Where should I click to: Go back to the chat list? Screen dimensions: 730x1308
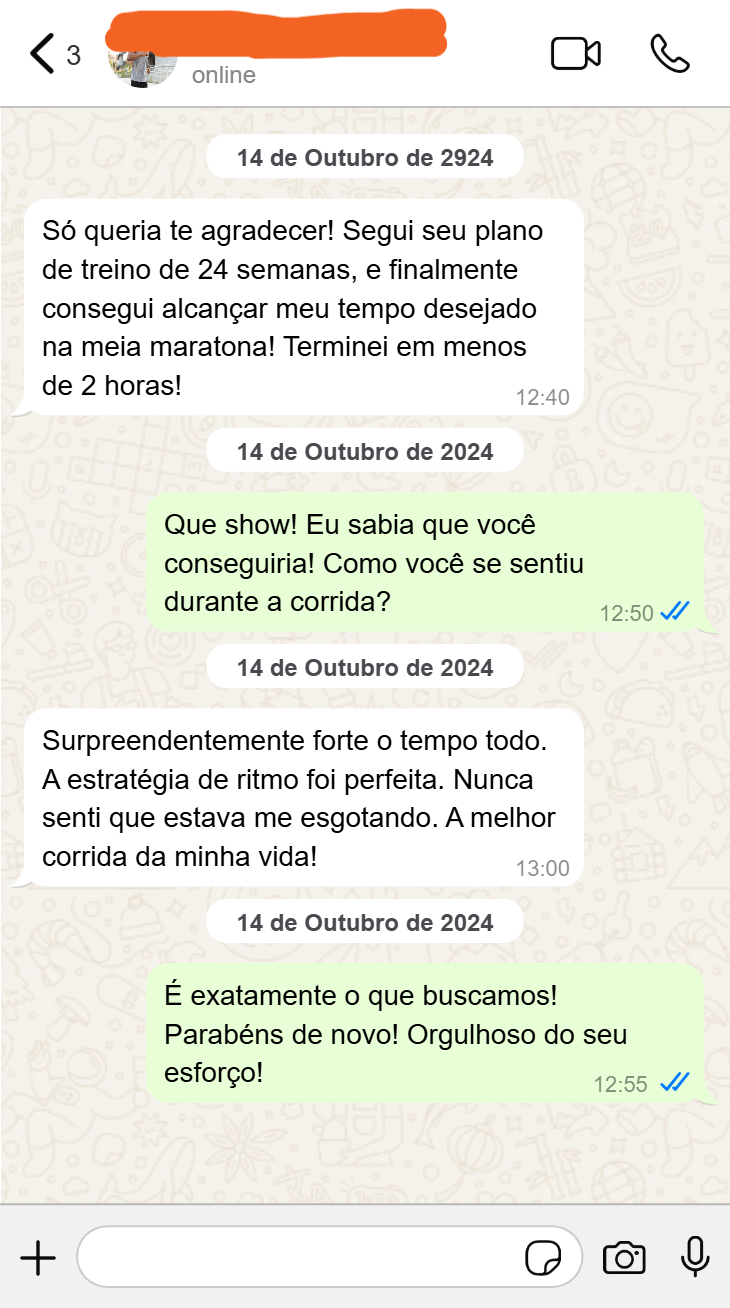(42, 54)
